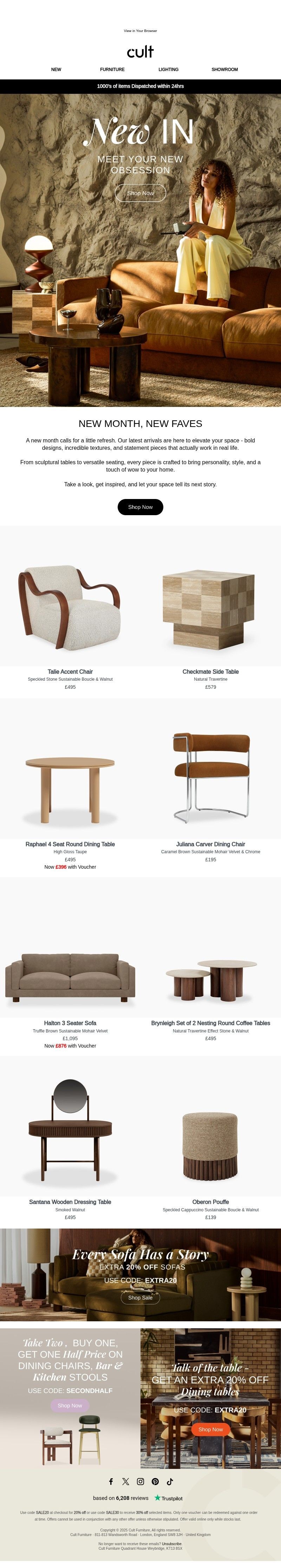Open Raphael 4 Seat Round Dining Table
Screen dimensions: 281x1568
70,844
